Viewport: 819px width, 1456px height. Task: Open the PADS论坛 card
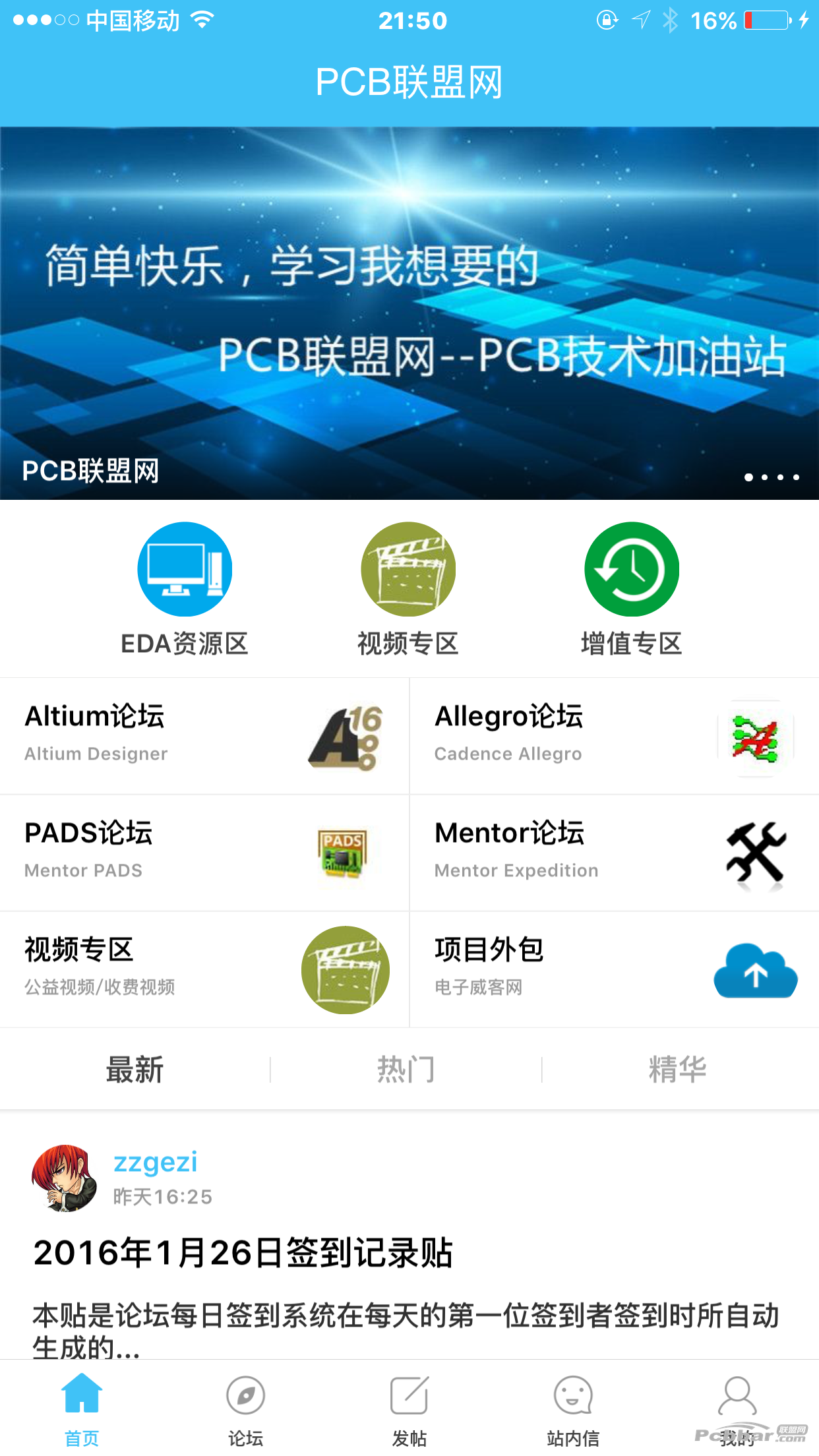pos(204,853)
